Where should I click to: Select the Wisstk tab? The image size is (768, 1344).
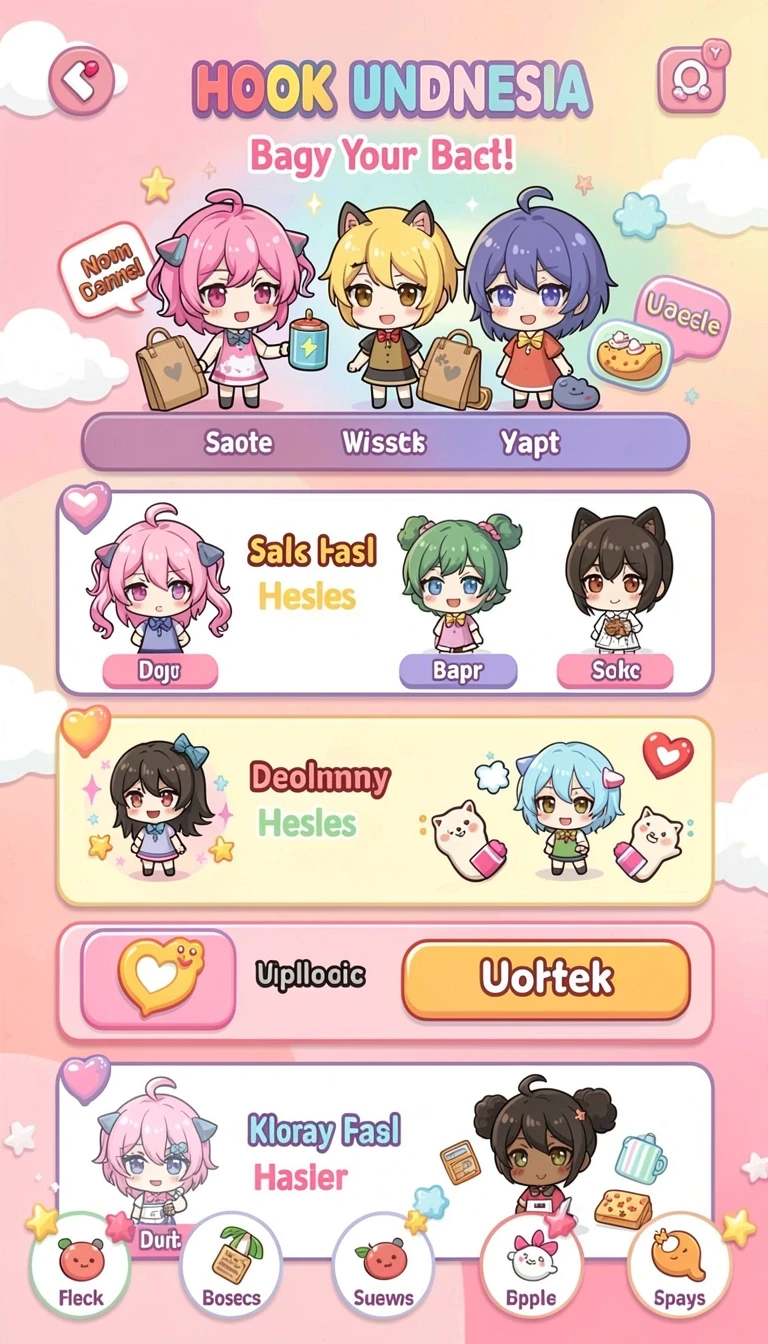tap(384, 441)
